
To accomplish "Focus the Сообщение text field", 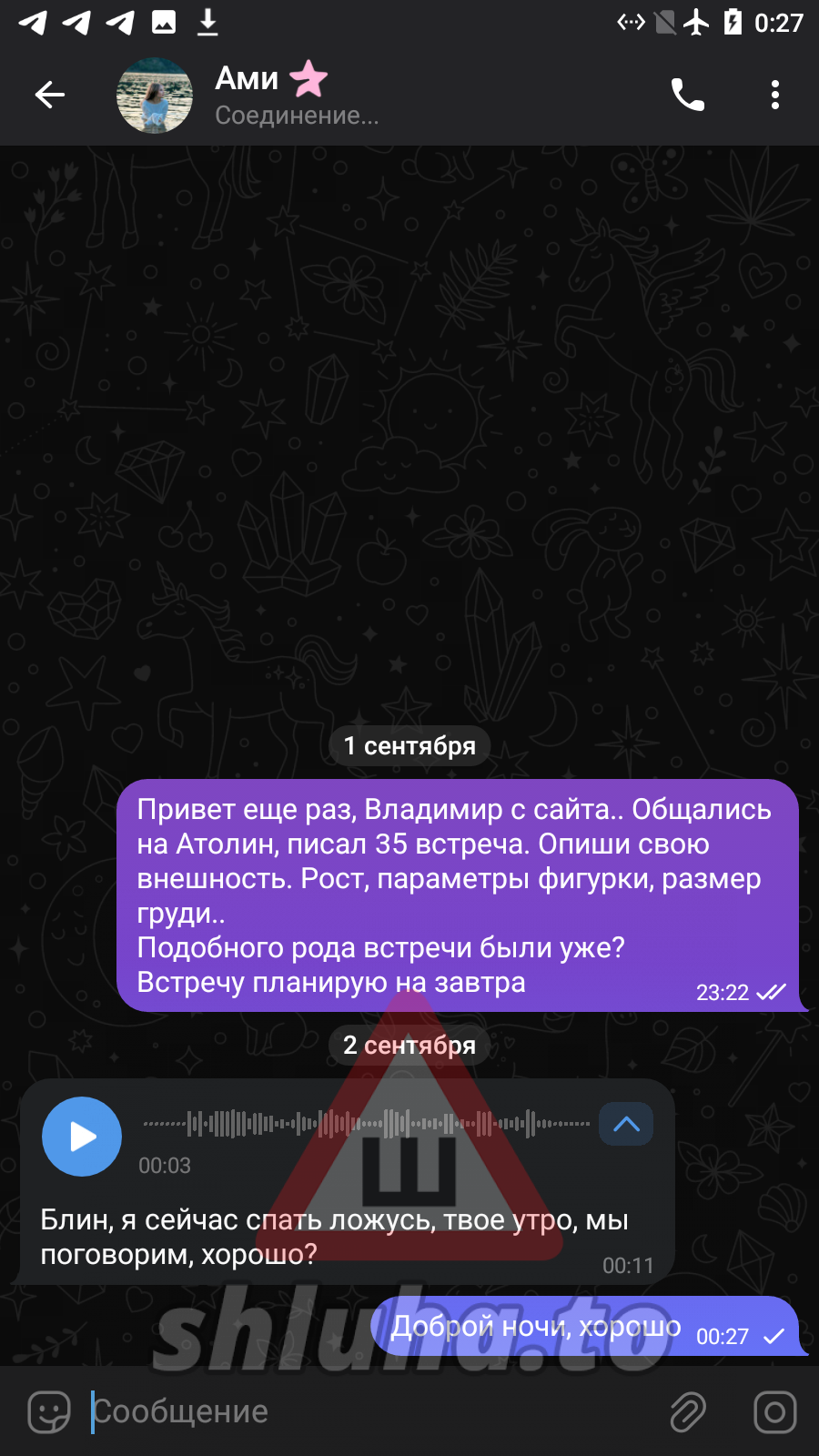I will [x=364, y=1411].
